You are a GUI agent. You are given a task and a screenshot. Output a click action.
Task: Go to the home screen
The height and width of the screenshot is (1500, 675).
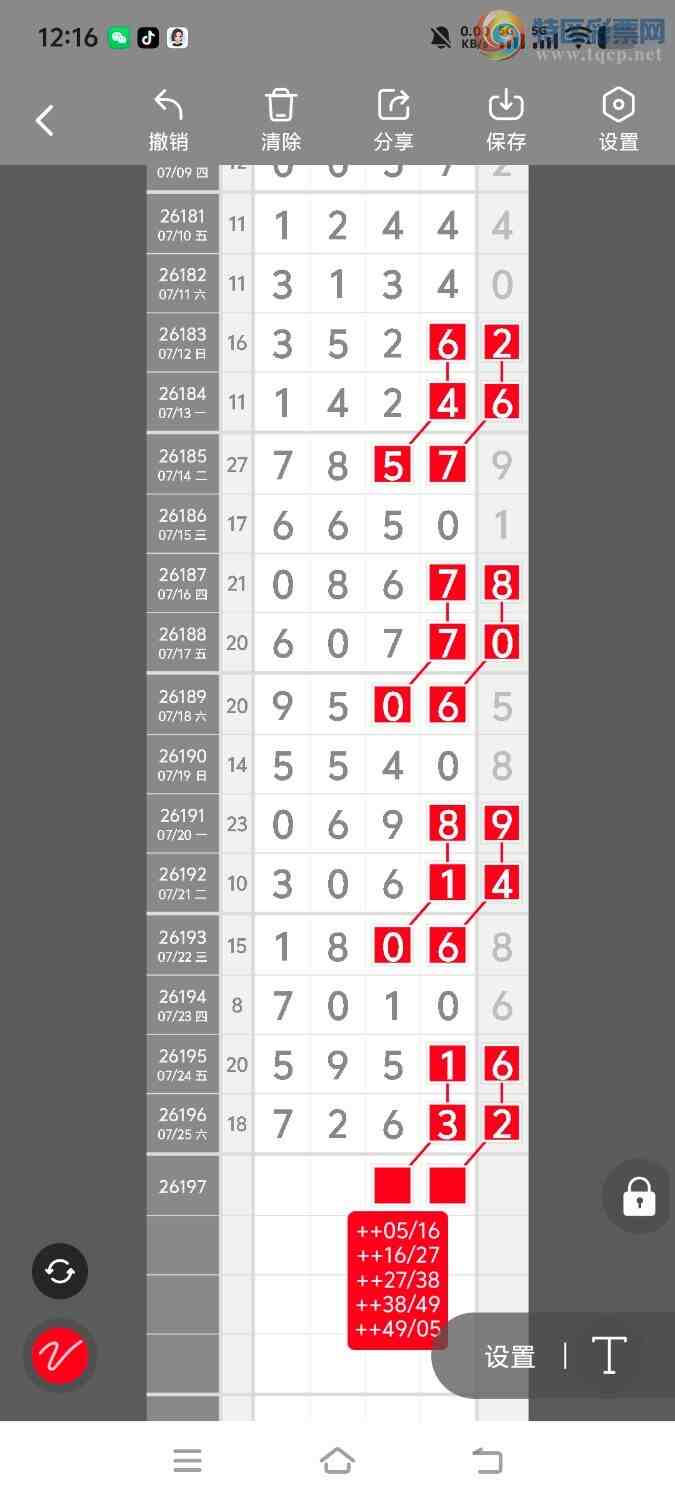337,1461
